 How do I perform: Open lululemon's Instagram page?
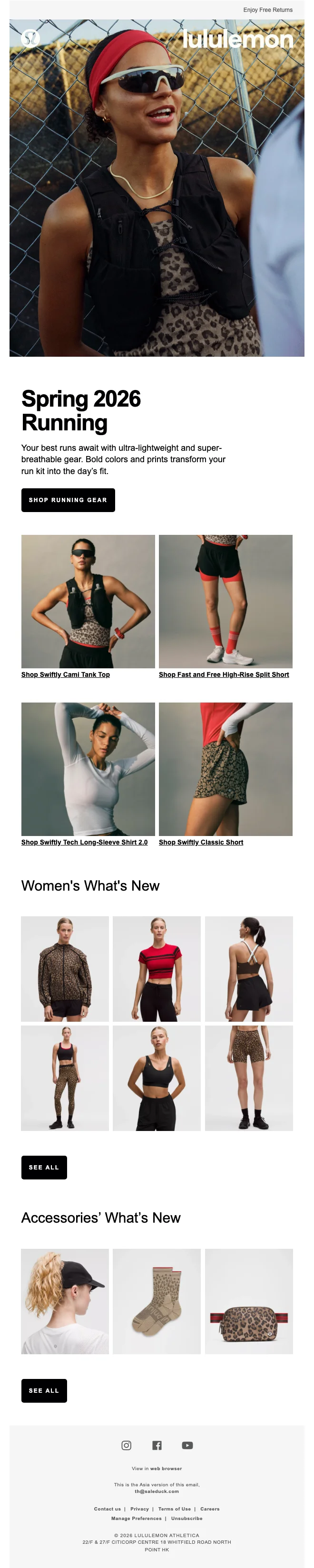click(x=126, y=1445)
